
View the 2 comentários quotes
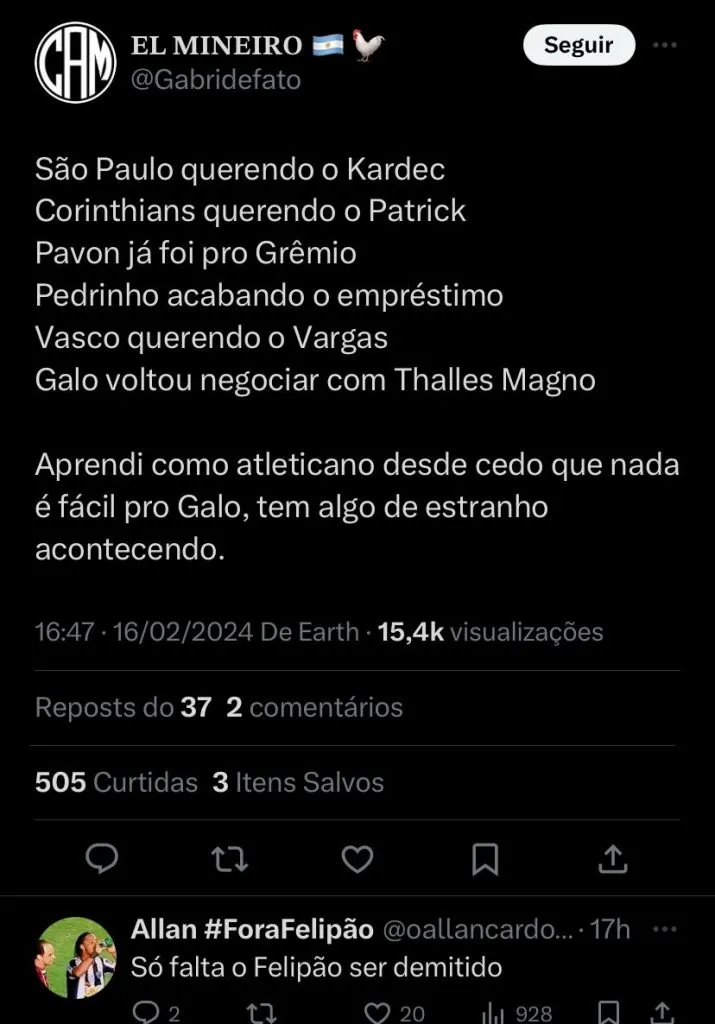click(314, 708)
